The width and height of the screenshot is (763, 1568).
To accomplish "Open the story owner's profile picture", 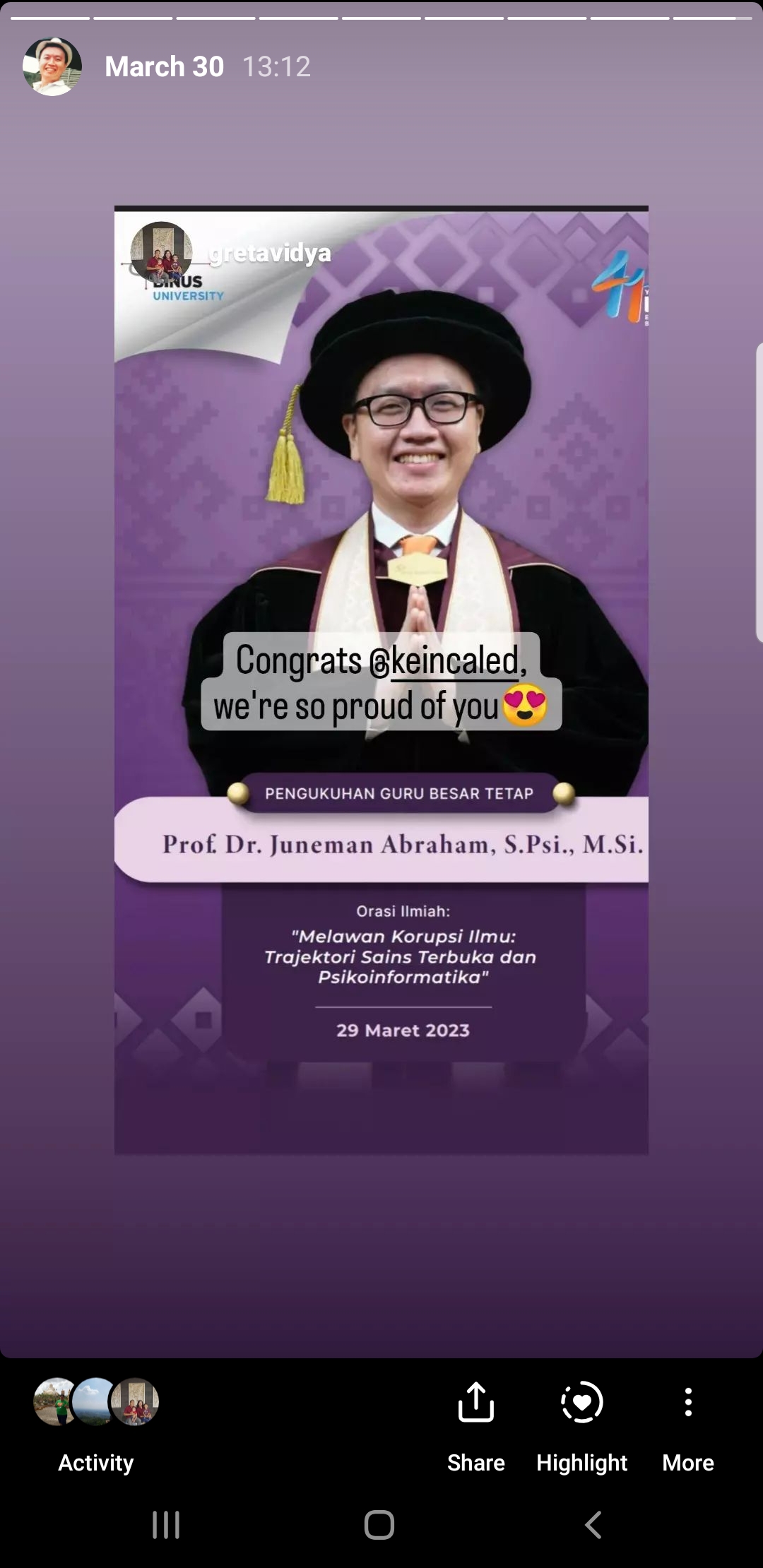I will [52, 66].
